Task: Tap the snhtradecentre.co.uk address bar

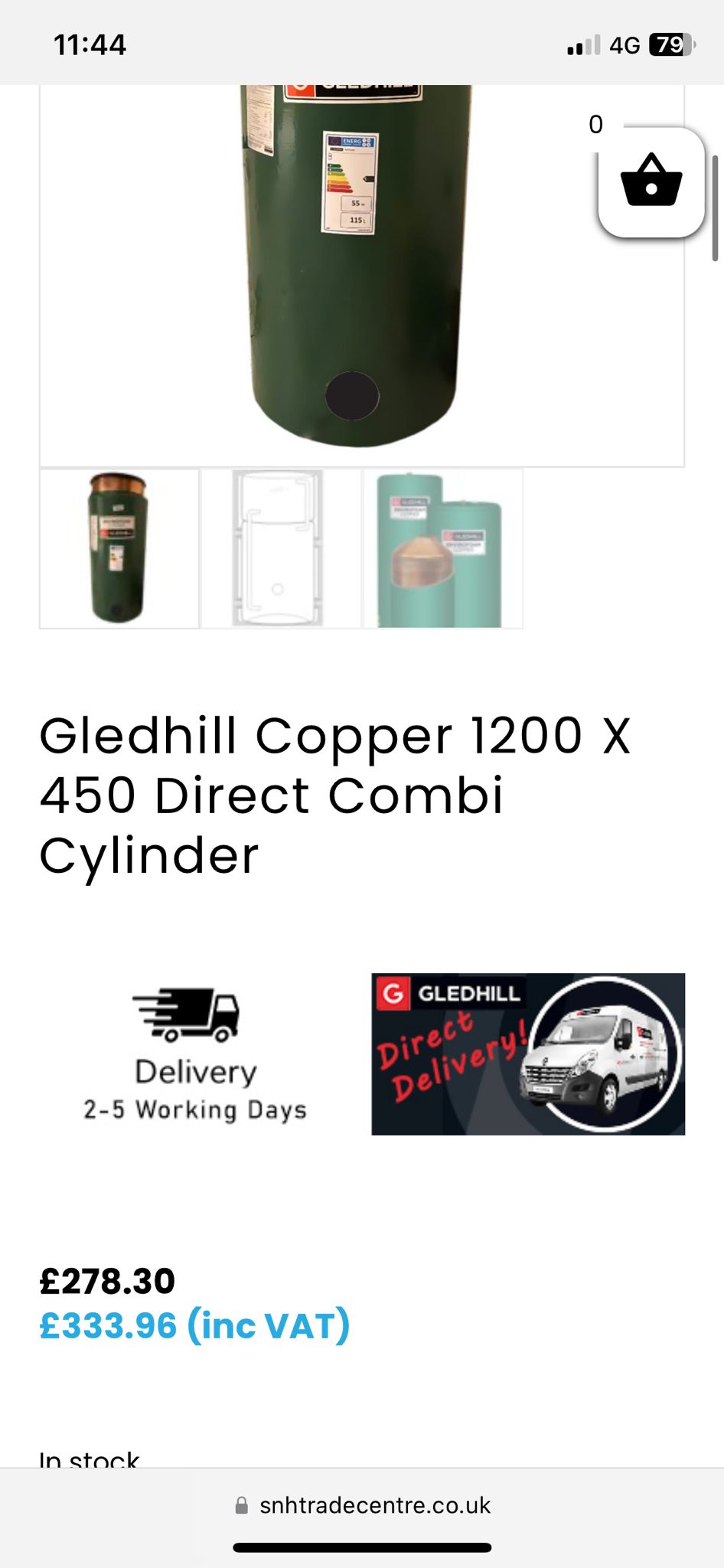Action: [362, 1505]
